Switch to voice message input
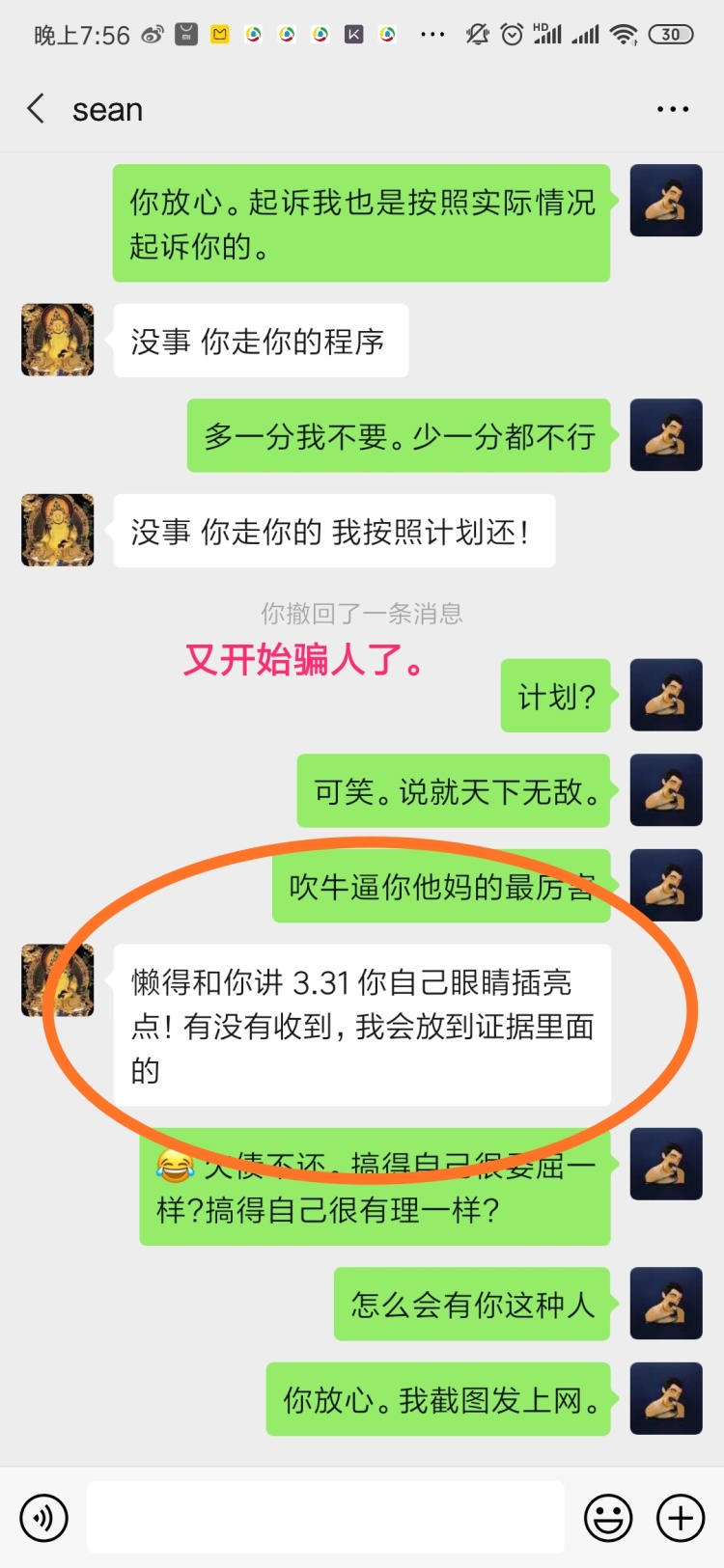 tap(44, 1518)
